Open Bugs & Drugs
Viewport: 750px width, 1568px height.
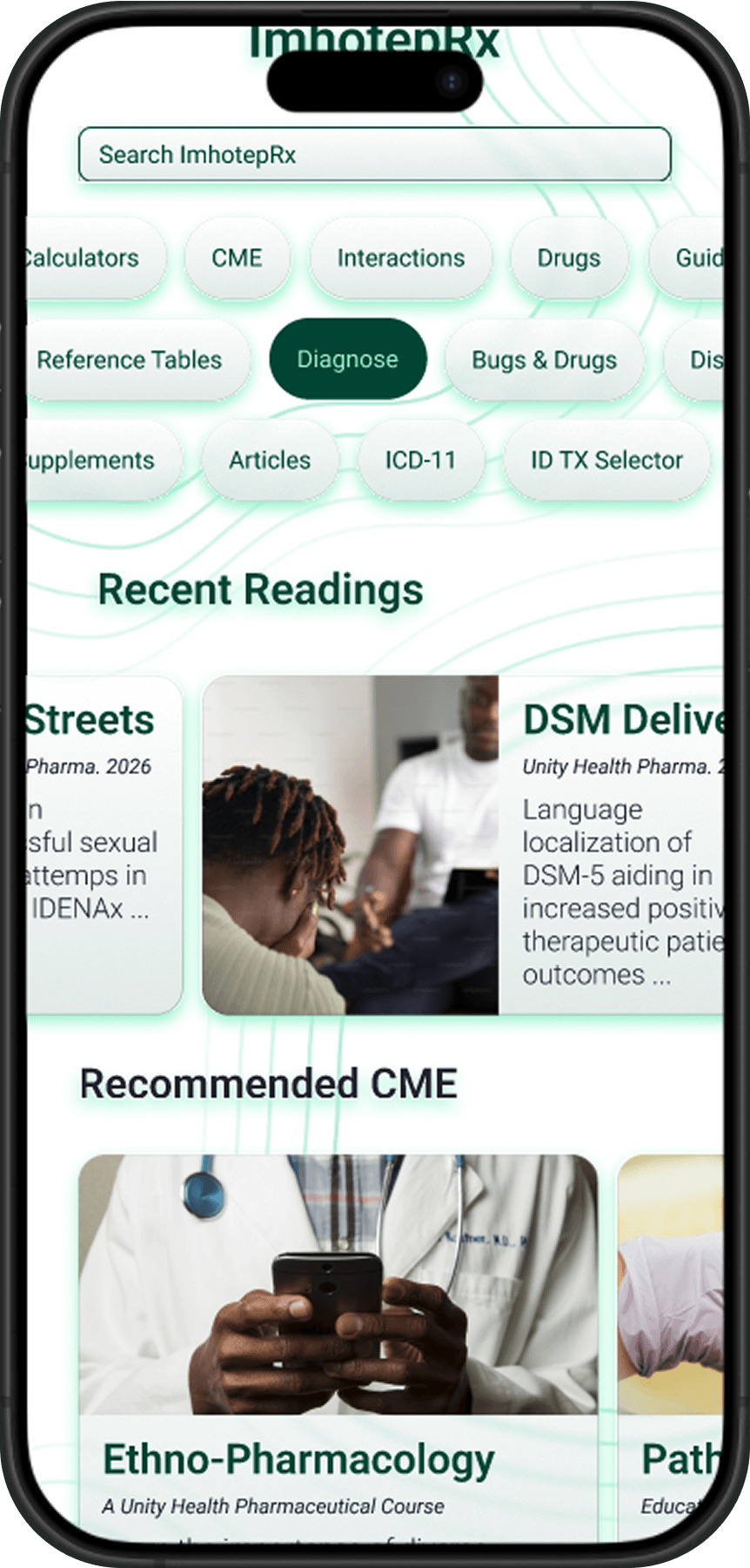coord(544,360)
